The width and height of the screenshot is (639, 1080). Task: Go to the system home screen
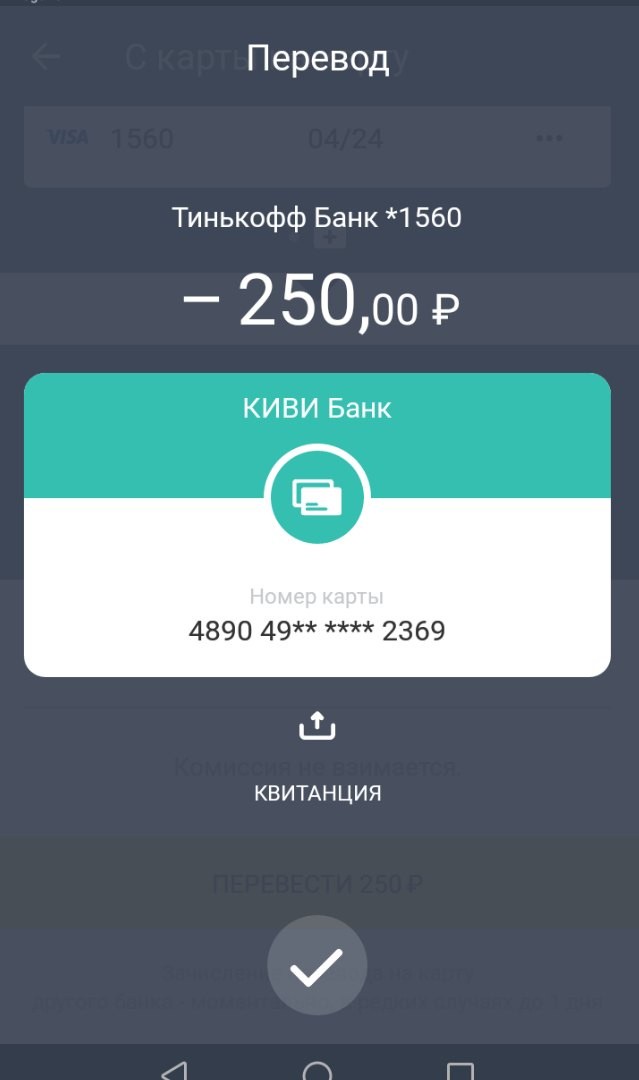click(317, 1070)
